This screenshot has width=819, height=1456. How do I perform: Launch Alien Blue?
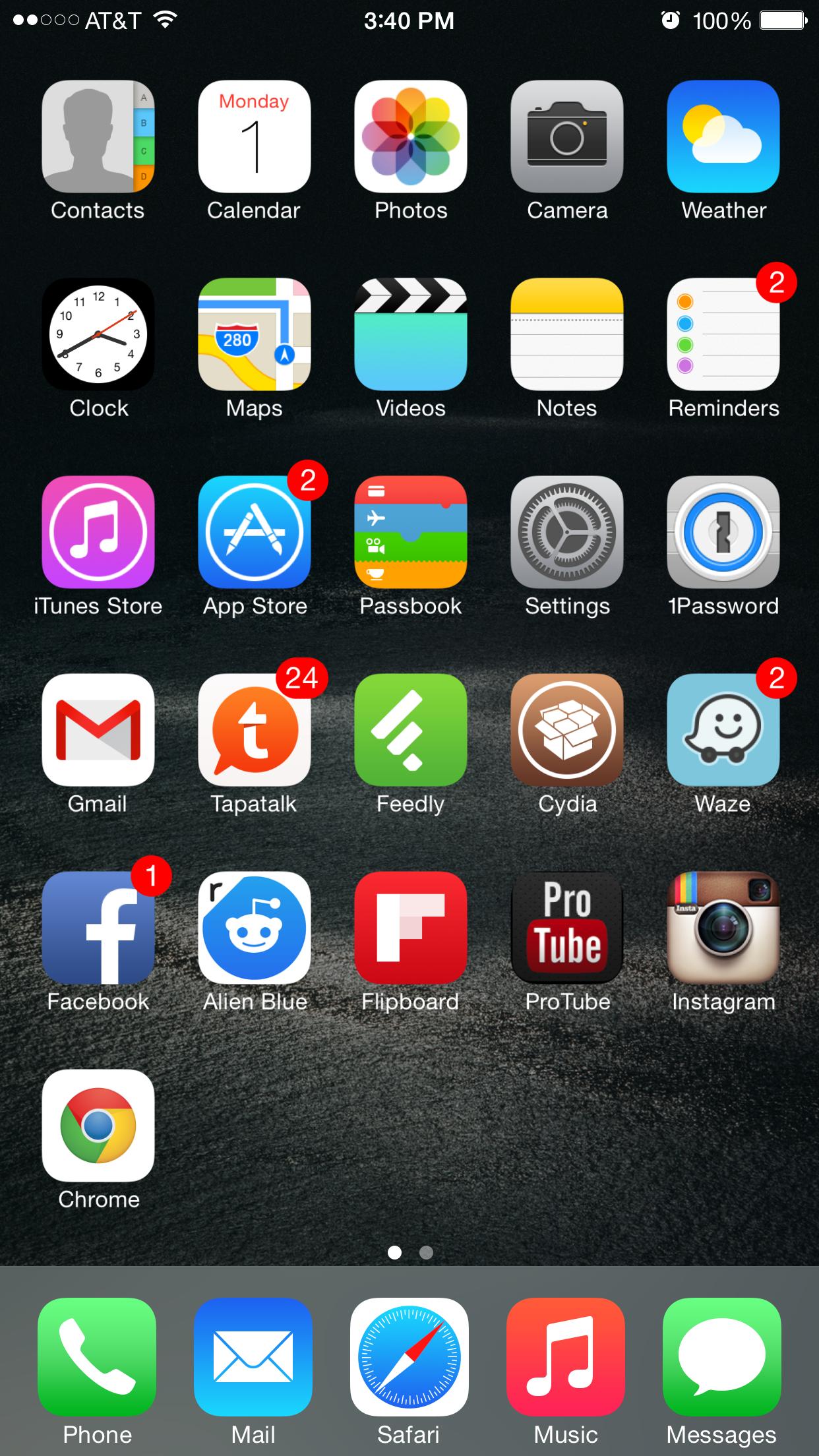point(255,928)
